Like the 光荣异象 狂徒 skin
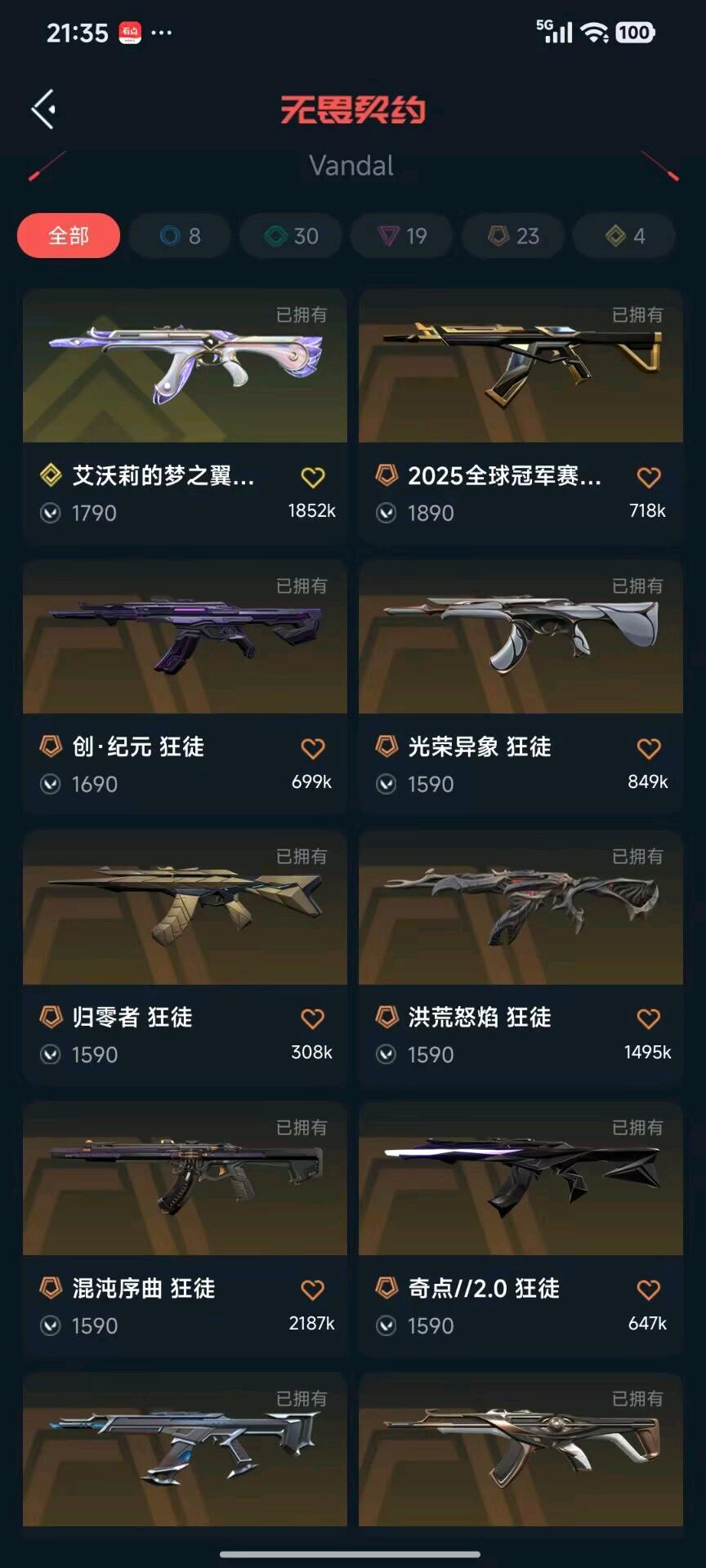 coord(649,748)
